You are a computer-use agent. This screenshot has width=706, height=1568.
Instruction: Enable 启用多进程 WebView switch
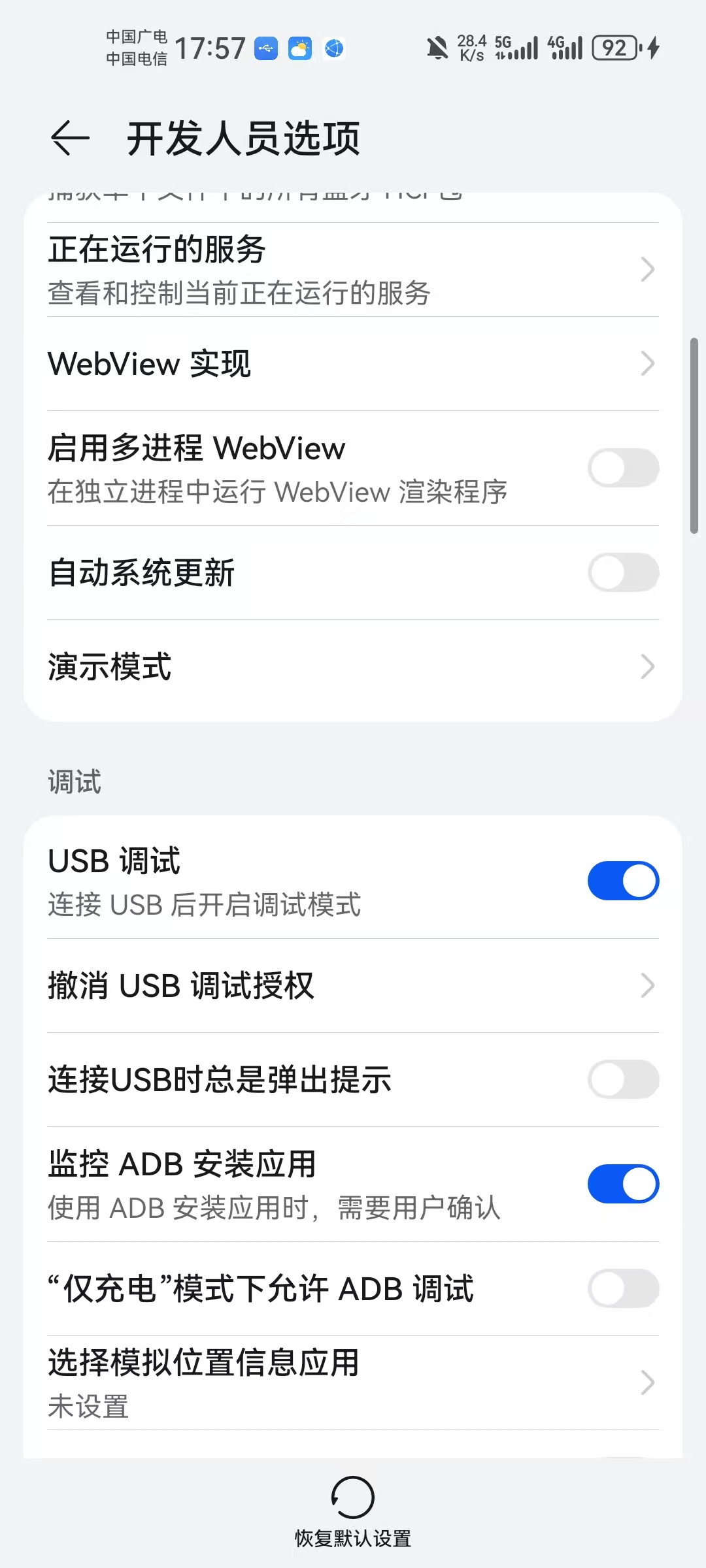point(623,468)
